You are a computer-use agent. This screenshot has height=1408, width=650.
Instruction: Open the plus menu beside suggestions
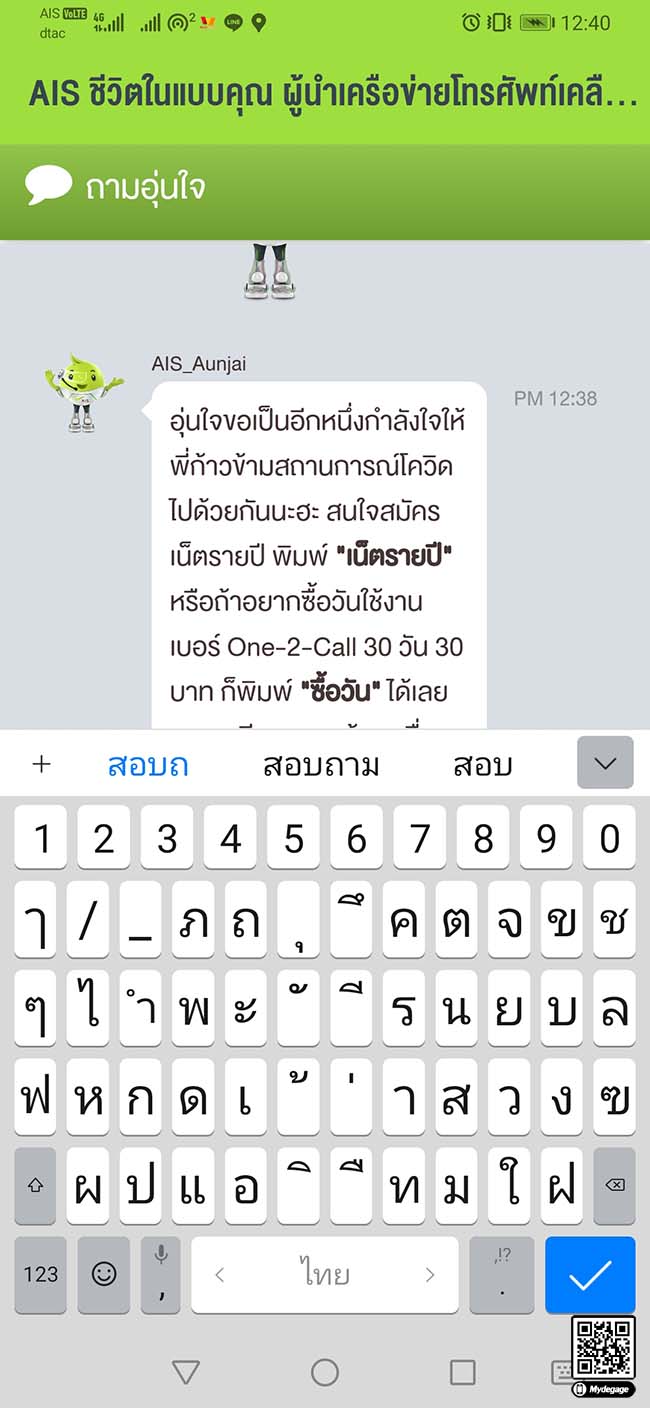(41, 765)
